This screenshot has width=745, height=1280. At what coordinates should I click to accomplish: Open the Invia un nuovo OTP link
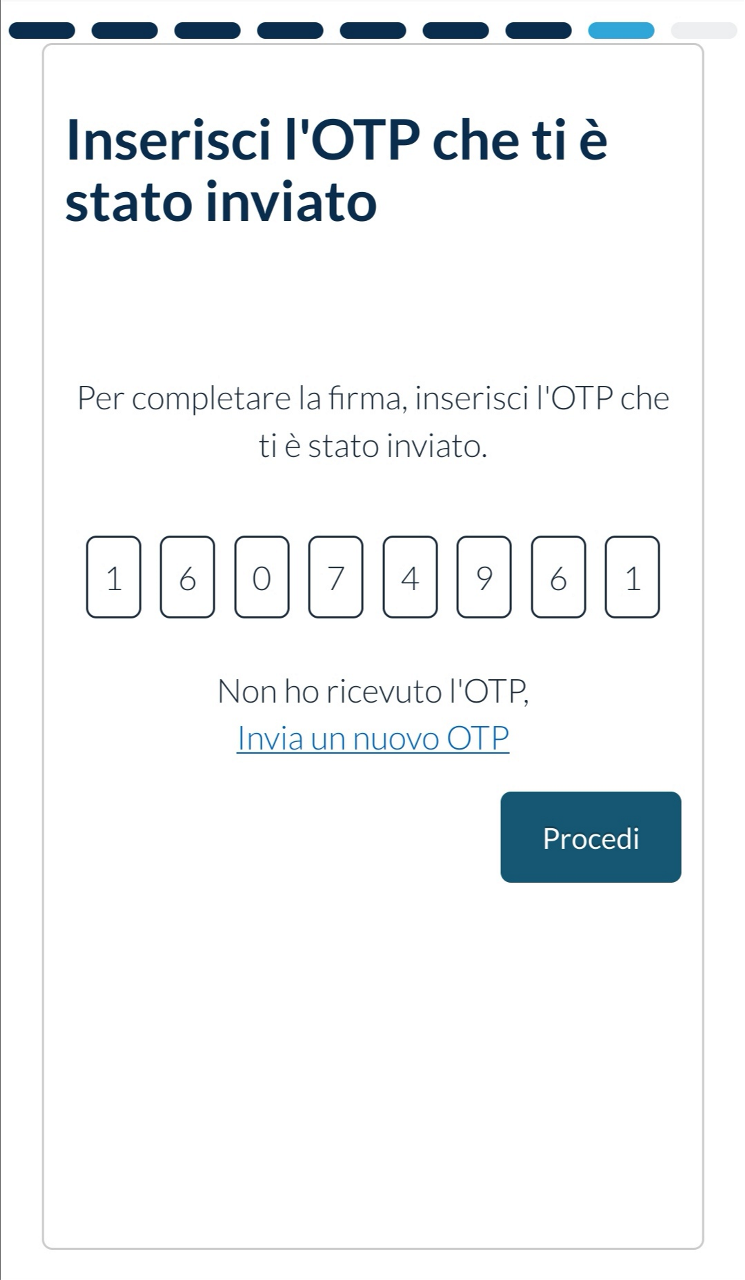point(373,739)
